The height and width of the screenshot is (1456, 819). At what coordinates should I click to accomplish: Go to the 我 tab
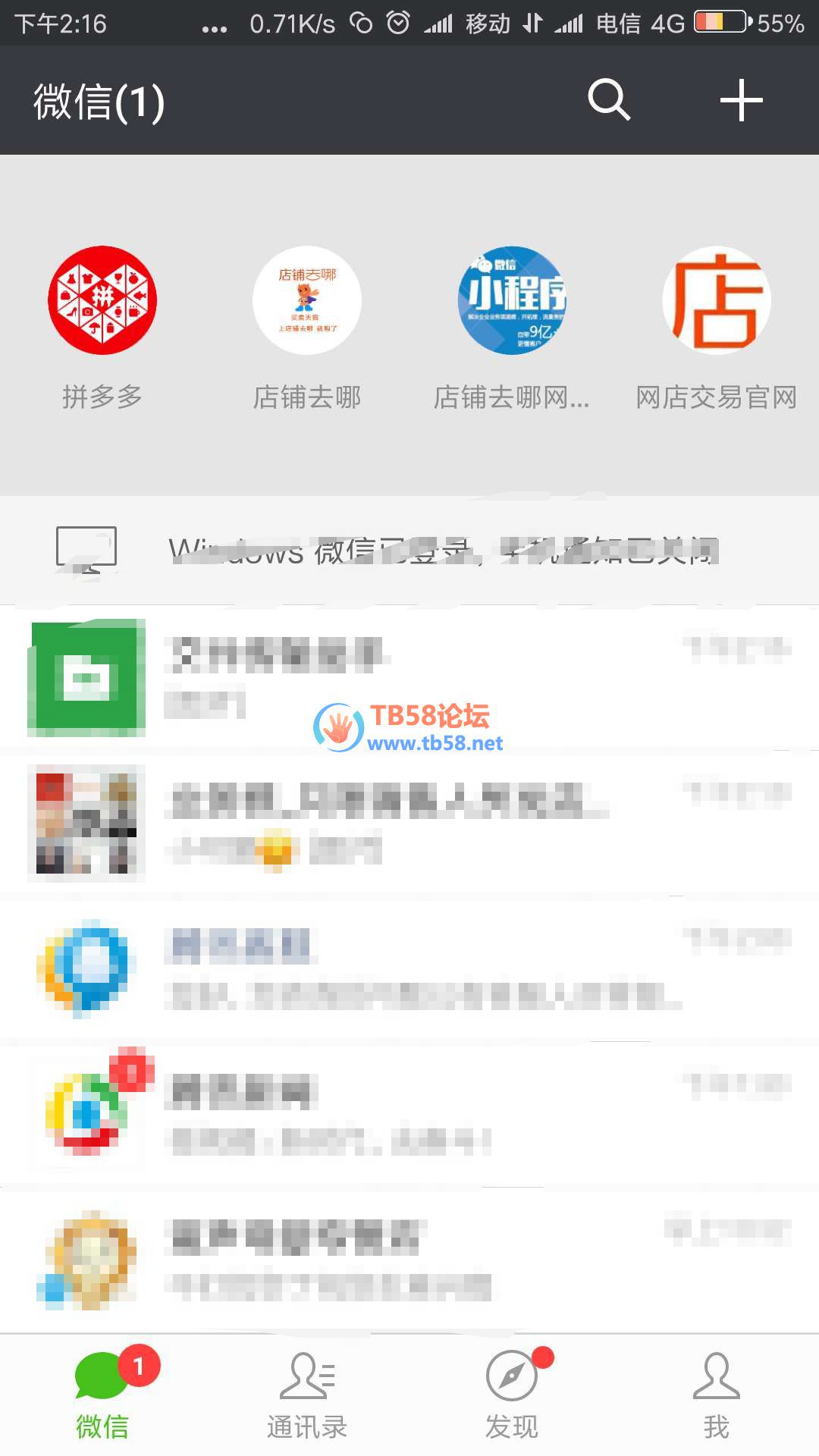(716, 1395)
